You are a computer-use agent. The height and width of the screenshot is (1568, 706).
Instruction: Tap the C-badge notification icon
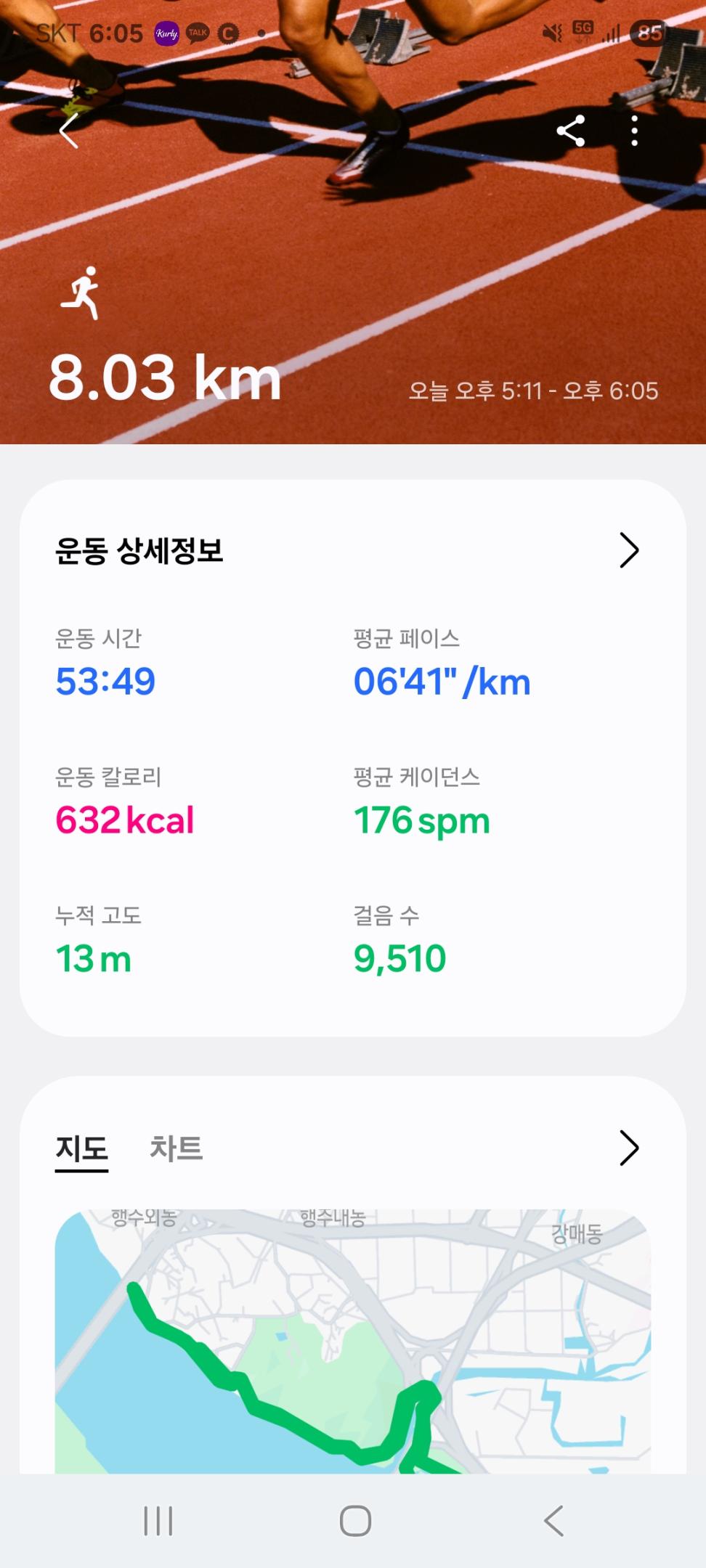pyautogui.click(x=230, y=32)
